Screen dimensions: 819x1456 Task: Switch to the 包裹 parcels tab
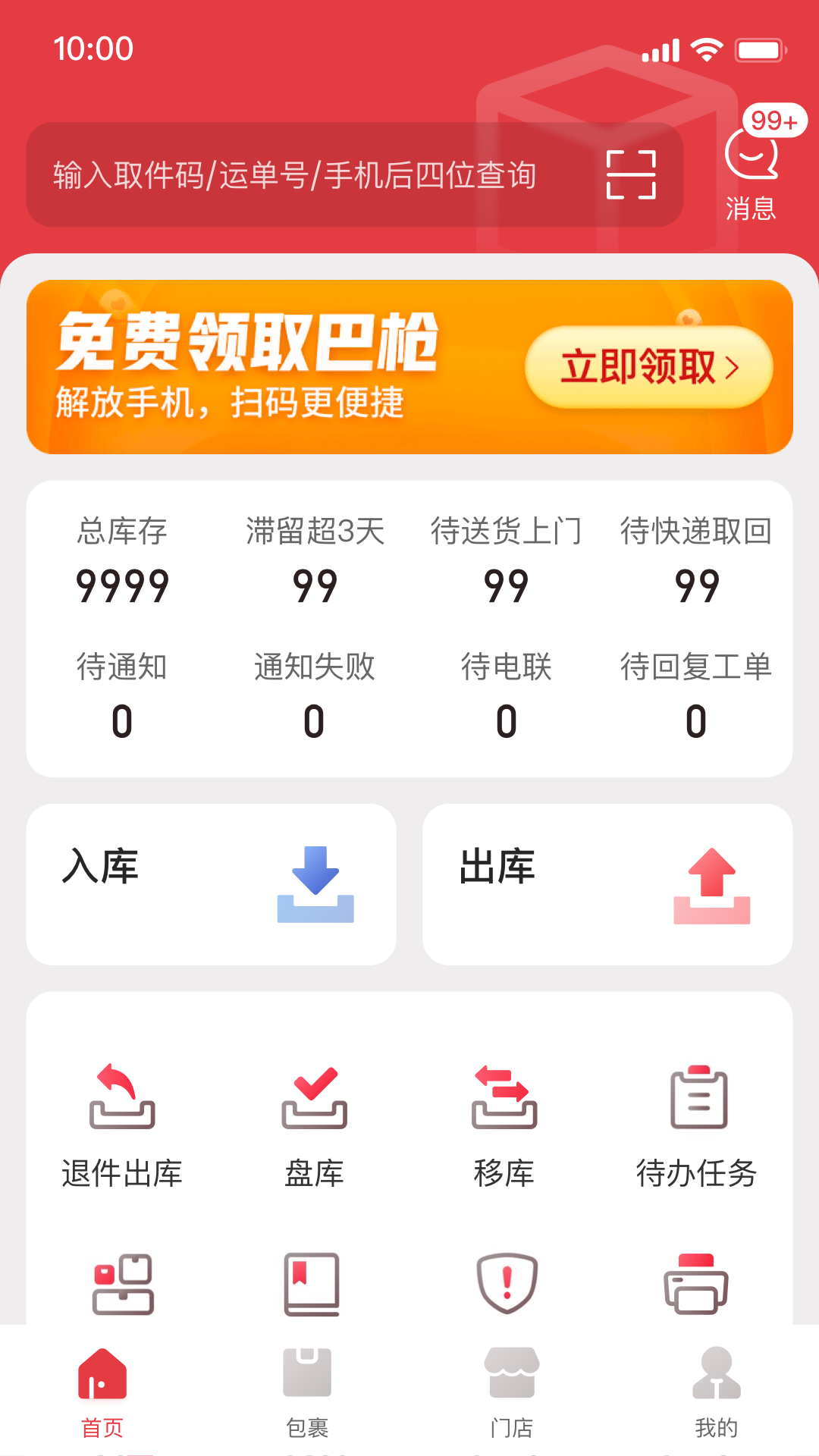pyautogui.click(x=309, y=1395)
